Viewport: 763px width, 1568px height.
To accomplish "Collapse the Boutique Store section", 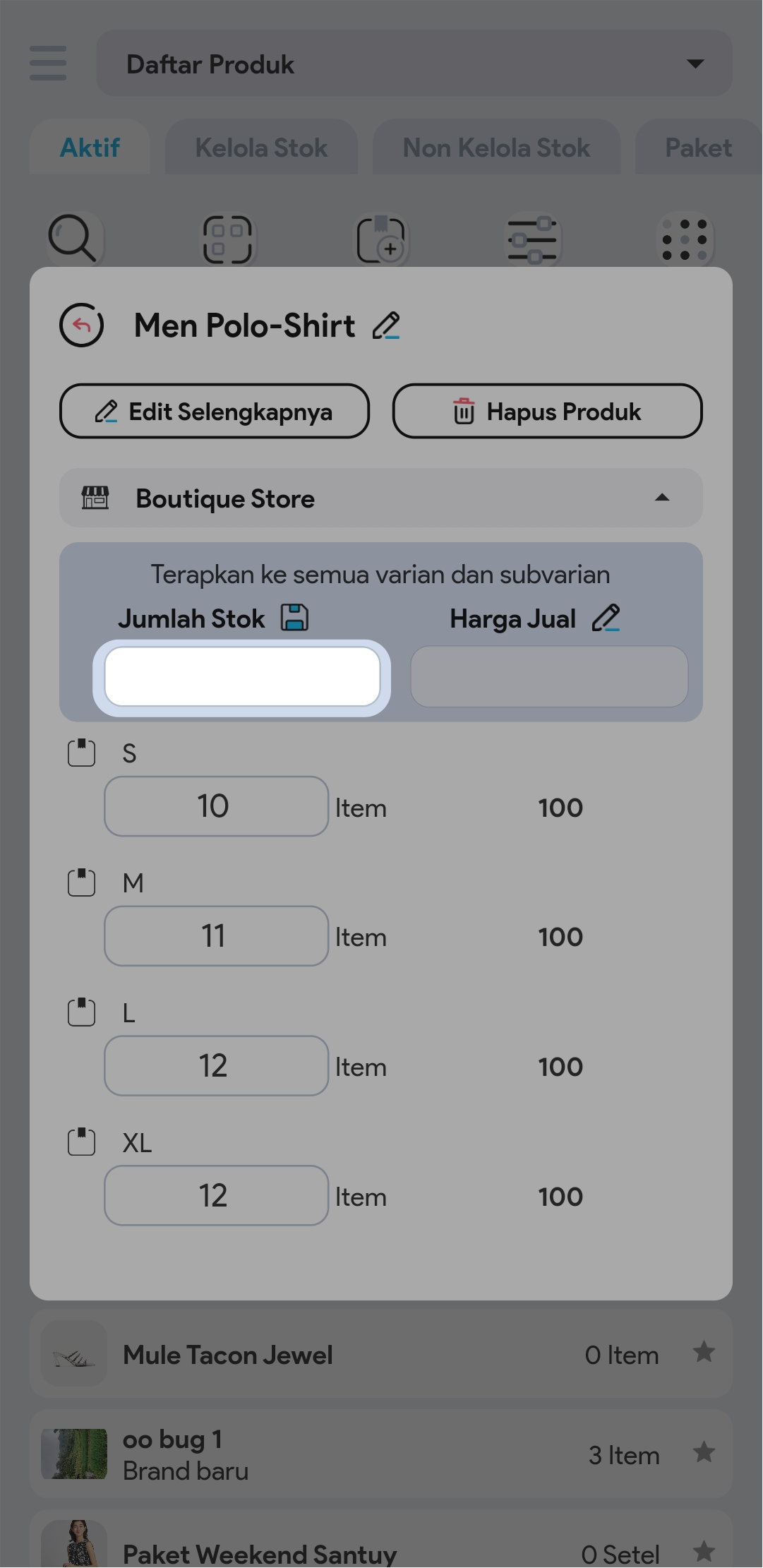I will click(662, 498).
